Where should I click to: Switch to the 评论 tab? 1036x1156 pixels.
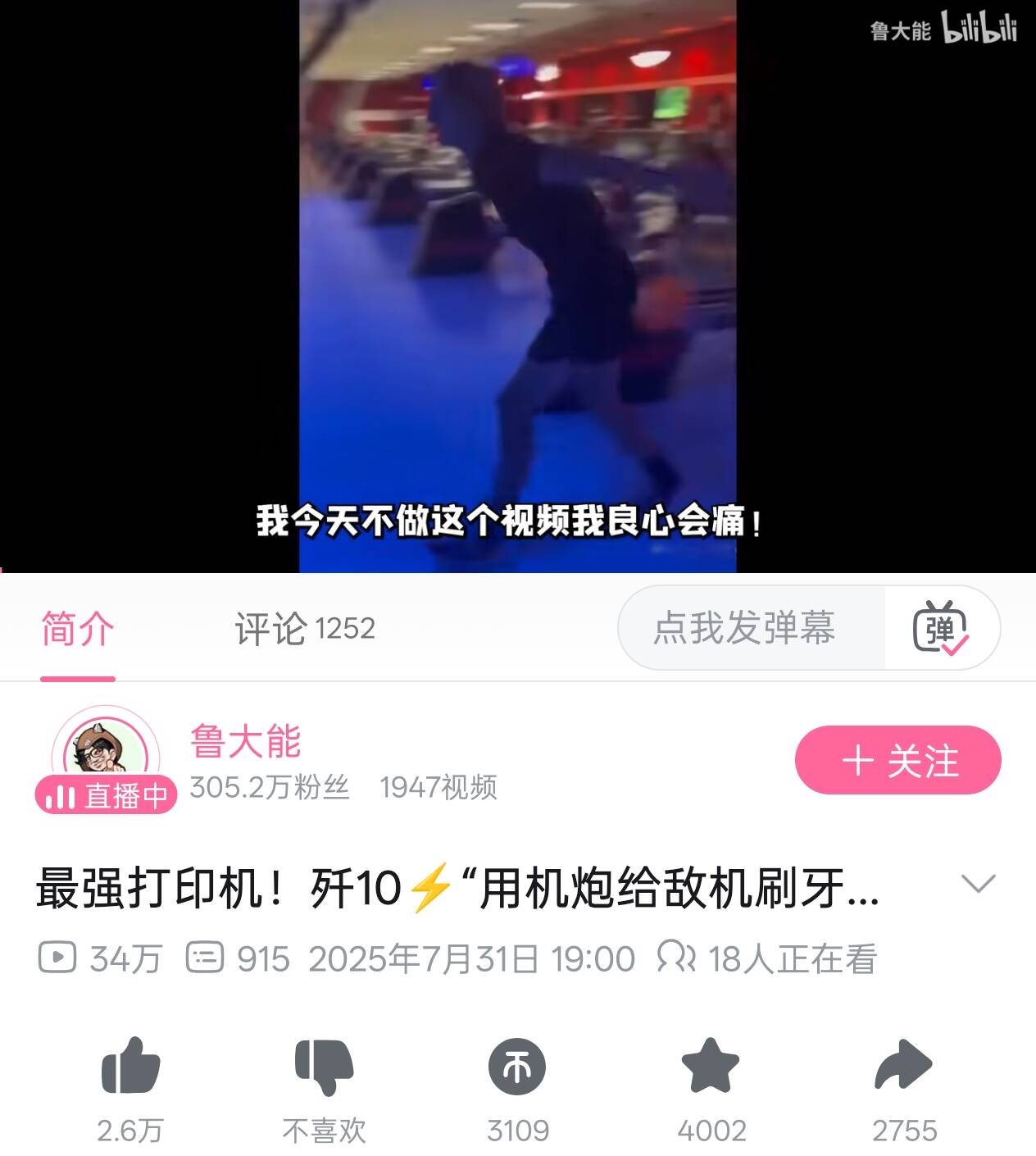pos(304,629)
